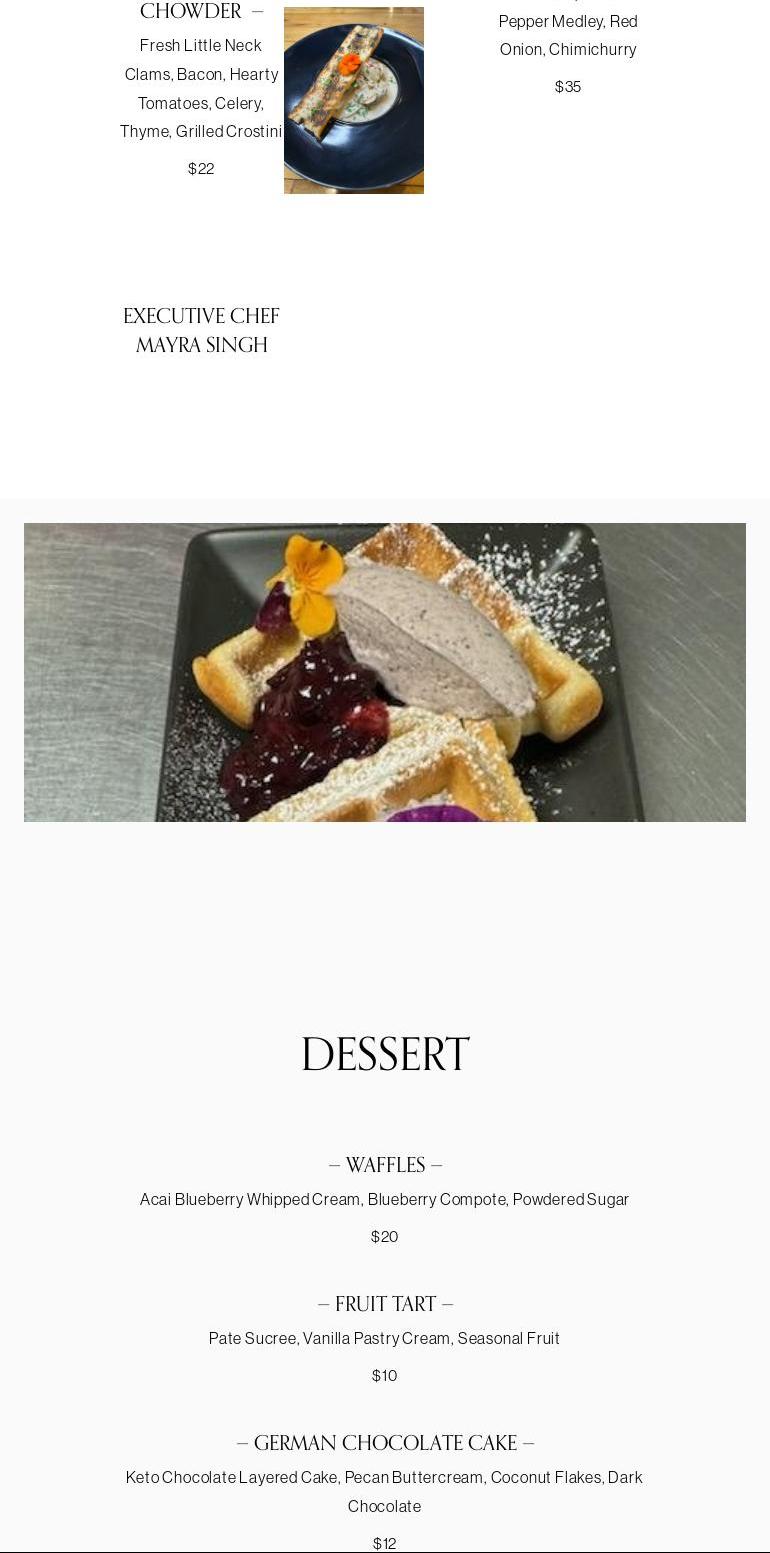Open the clam chowder dish photo
Image resolution: width=770 pixels, height=1553 pixels.
click(353, 100)
